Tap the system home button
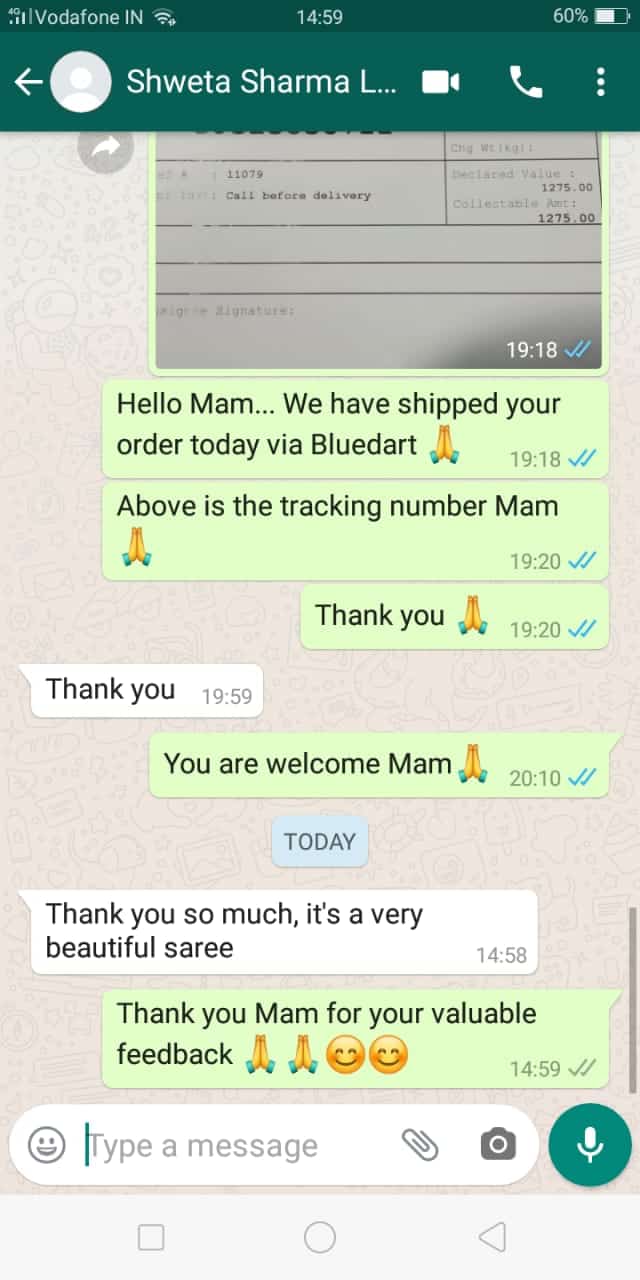Viewport: 640px width, 1280px height. (319, 1238)
